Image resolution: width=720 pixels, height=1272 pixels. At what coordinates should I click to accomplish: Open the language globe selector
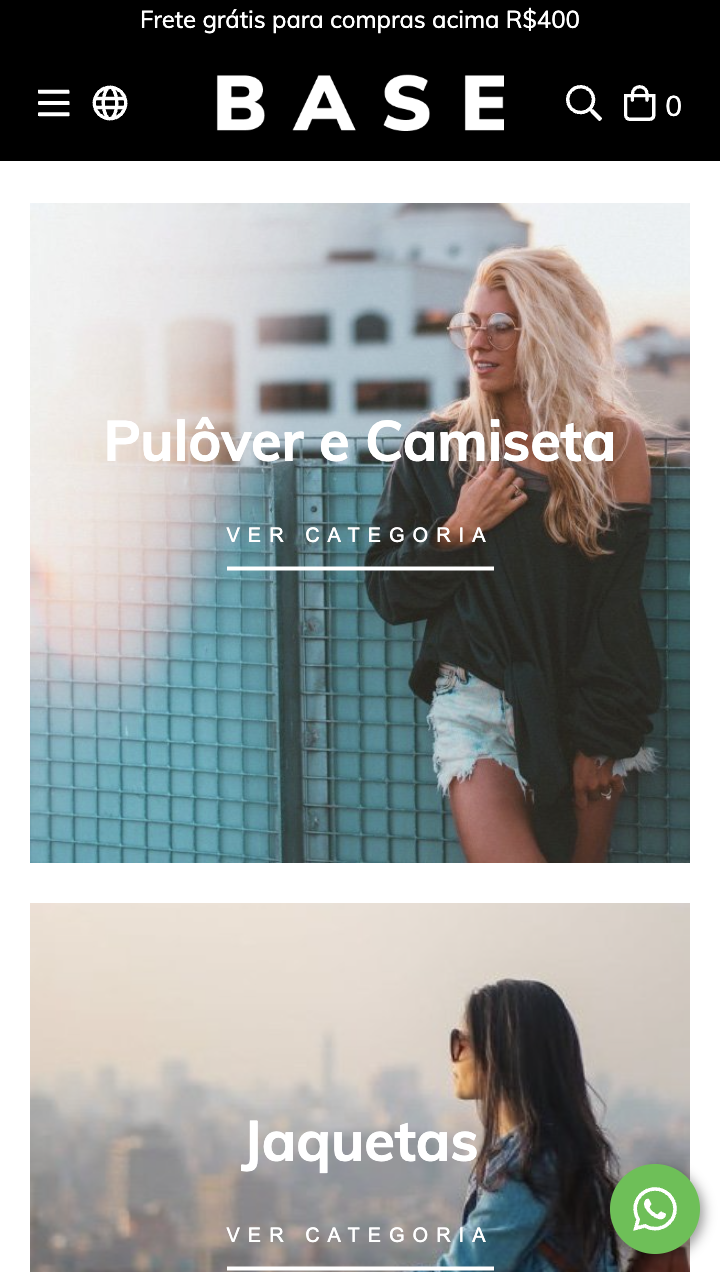(110, 103)
